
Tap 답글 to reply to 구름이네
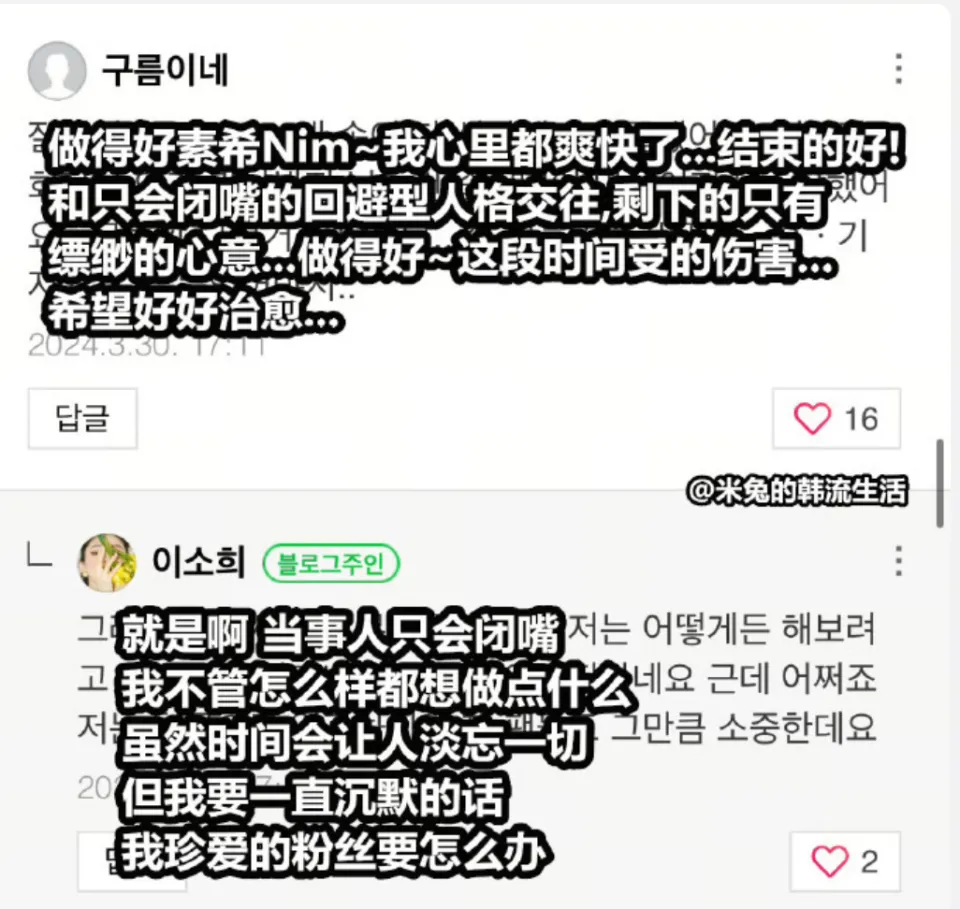point(82,418)
